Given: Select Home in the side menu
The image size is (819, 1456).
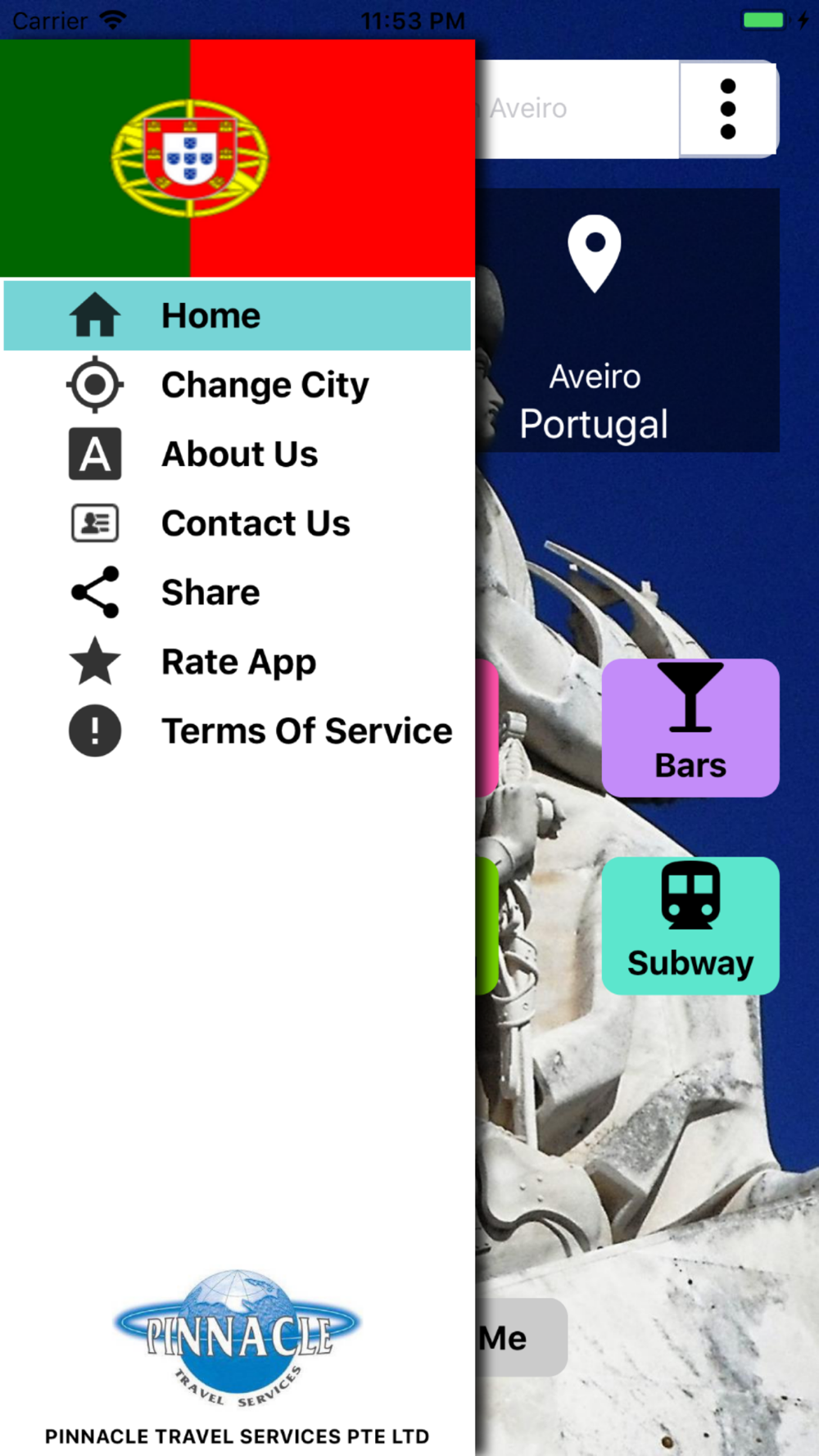Looking at the screenshot, I should (x=238, y=316).
